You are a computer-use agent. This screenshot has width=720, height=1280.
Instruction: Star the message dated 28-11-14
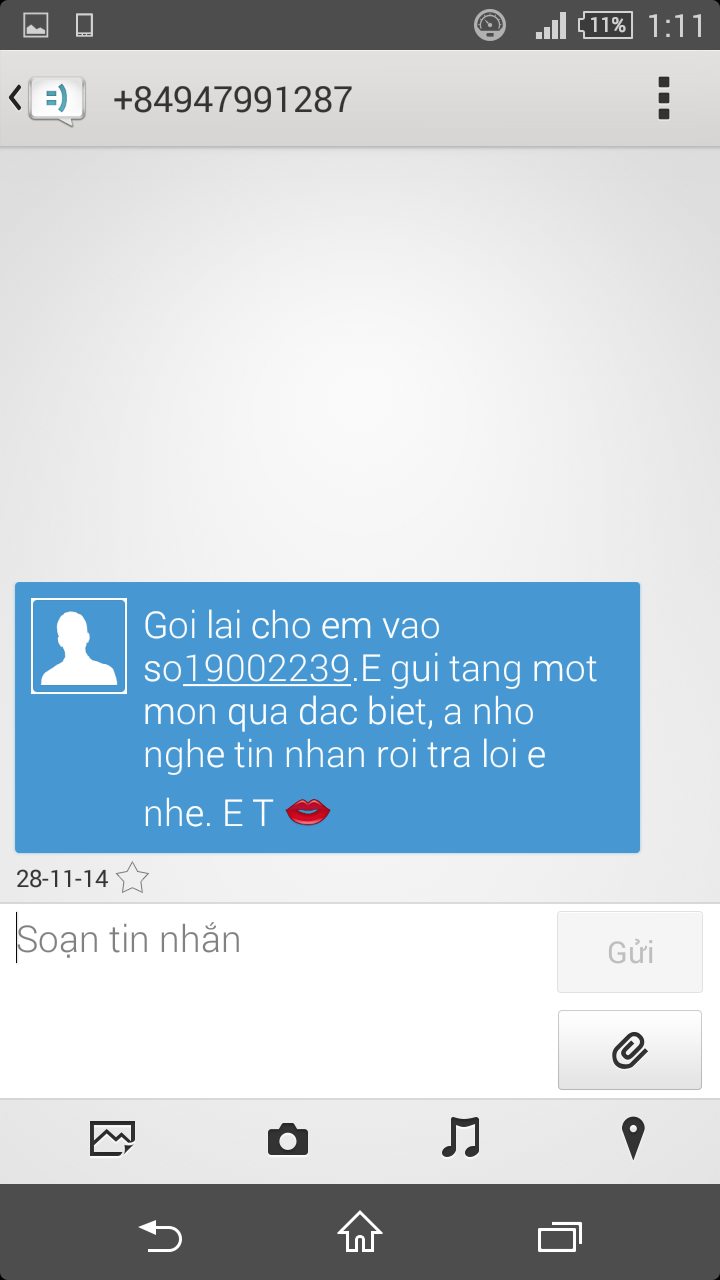(x=132, y=878)
